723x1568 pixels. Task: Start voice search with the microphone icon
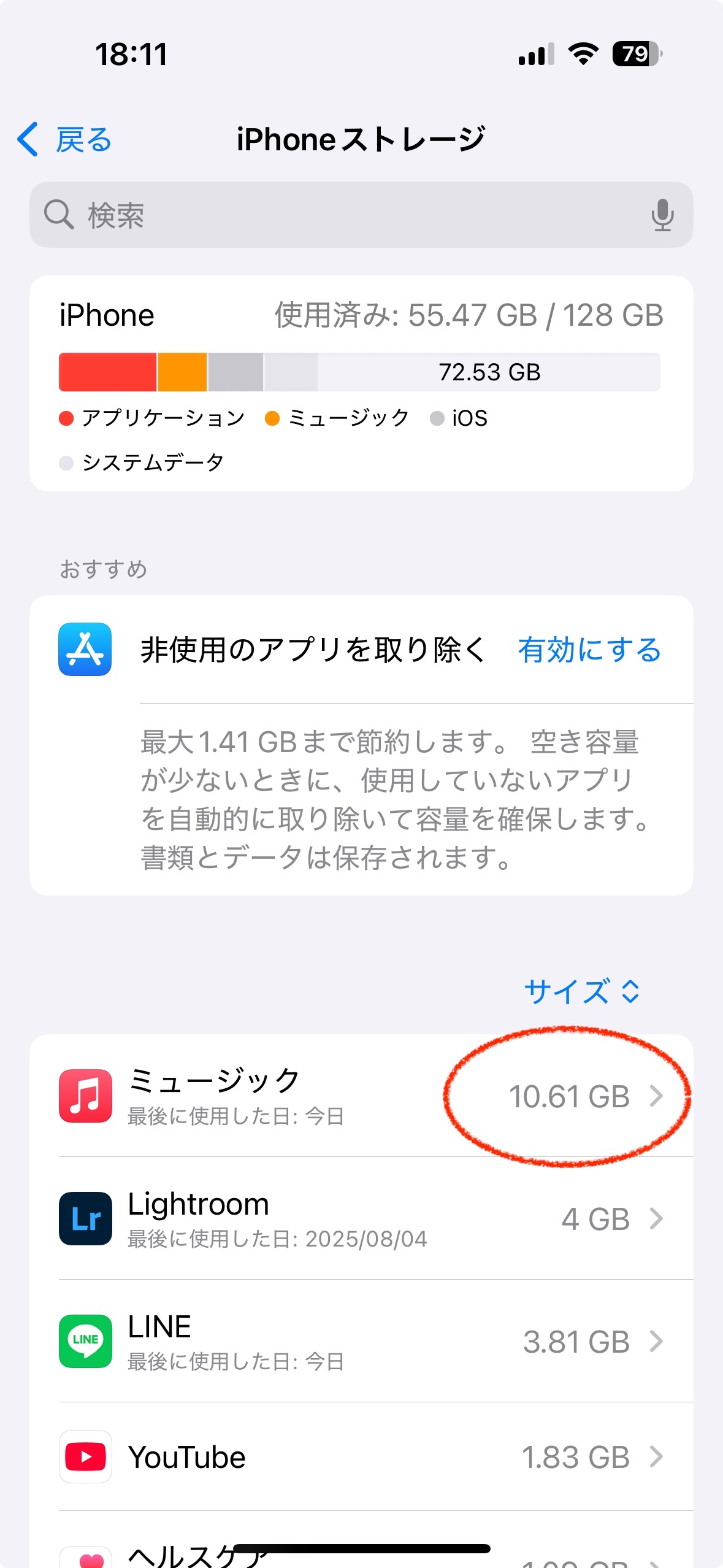click(662, 215)
